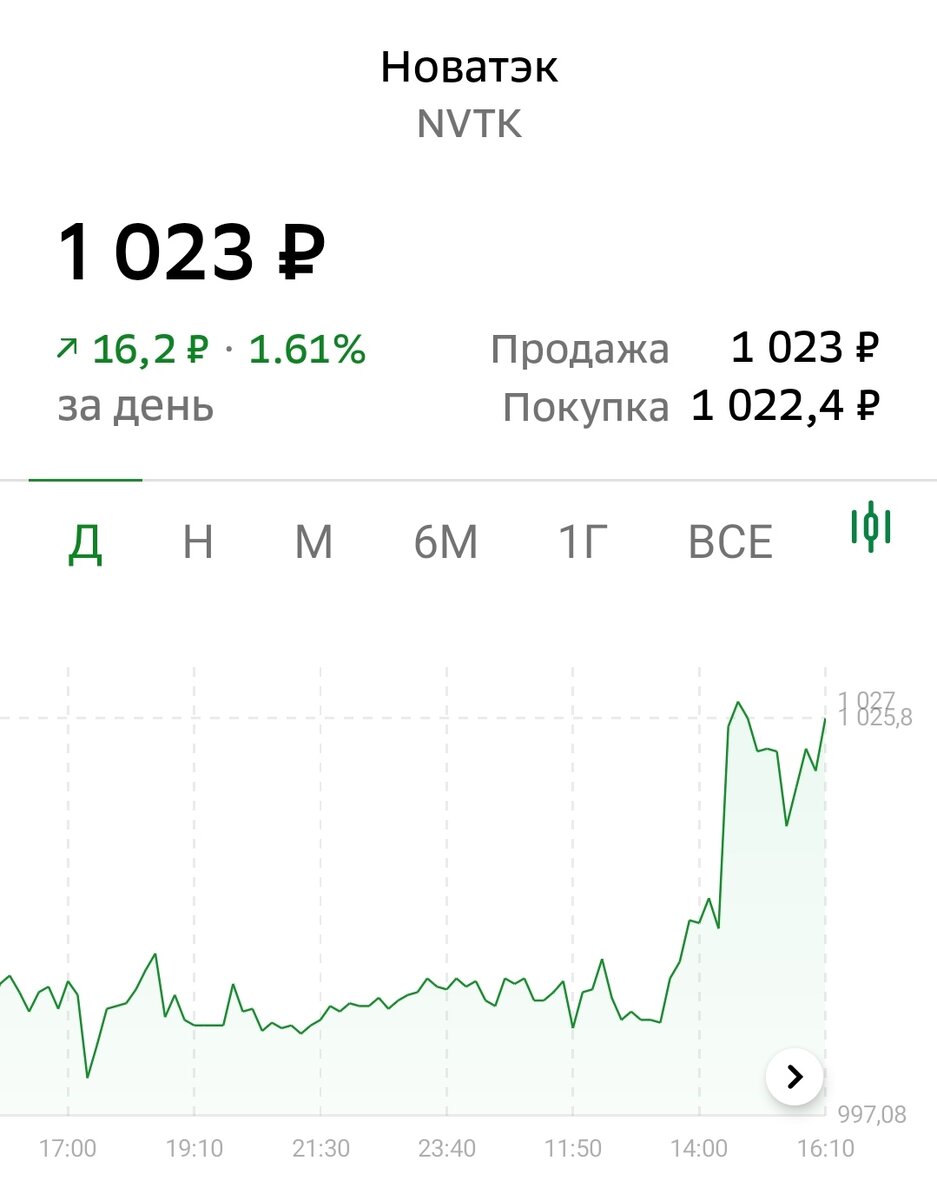This screenshot has width=937, height=1200.
Task: Show the ВСЕ all-time chart
Action: click(x=731, y=540)
